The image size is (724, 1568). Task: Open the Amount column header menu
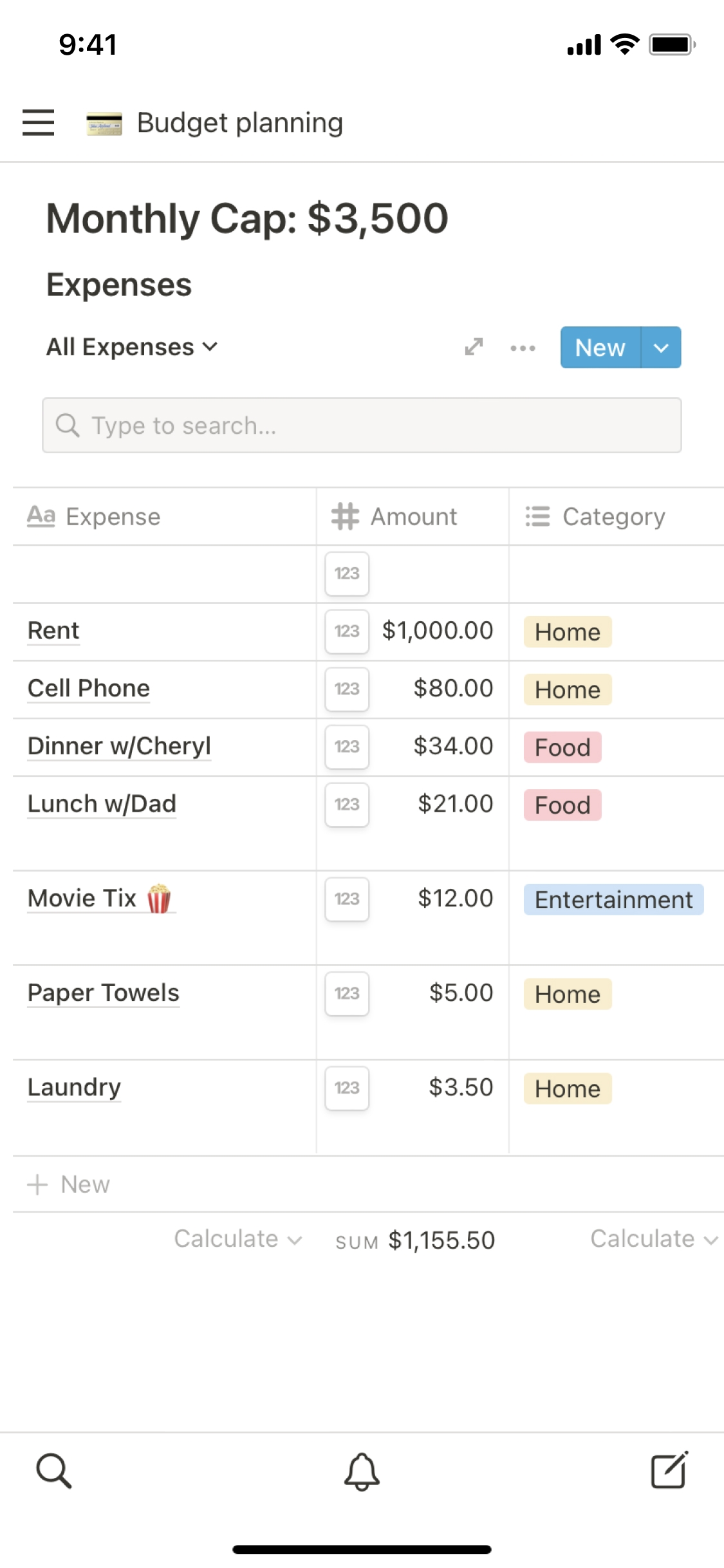pyautogui.click(x=412, y=516)
